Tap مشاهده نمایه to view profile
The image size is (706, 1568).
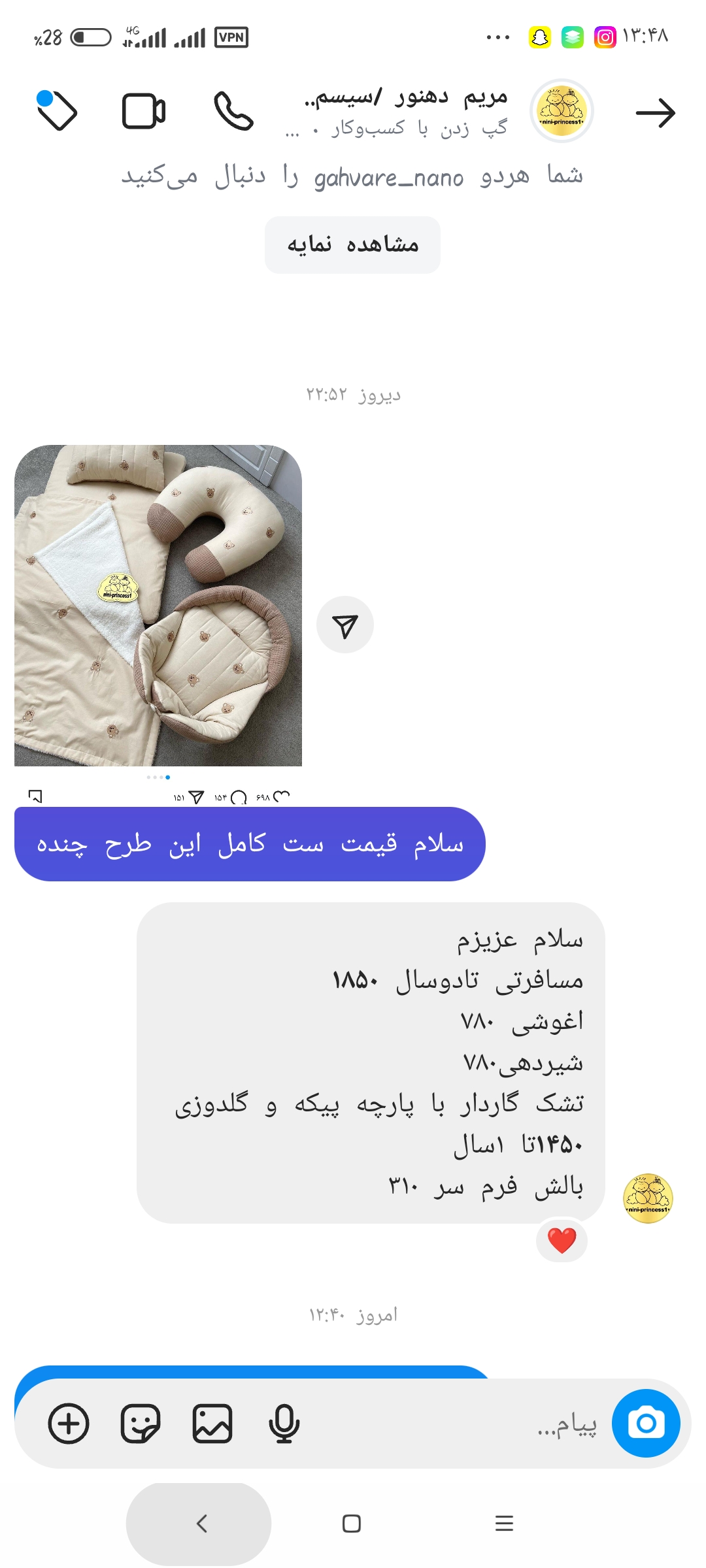(x=352, y=245)
